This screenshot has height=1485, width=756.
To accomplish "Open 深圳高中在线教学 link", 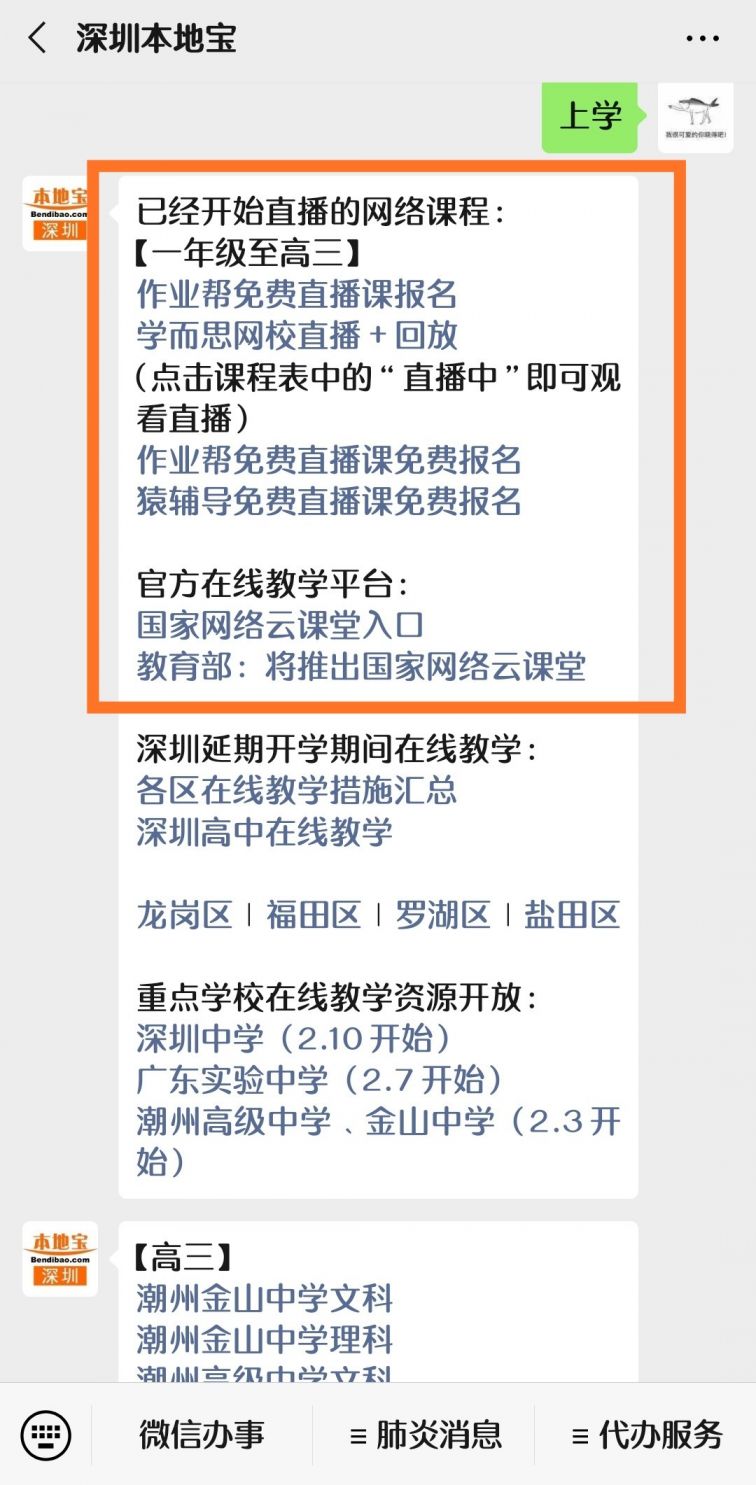I will click(x=264, y=831).
